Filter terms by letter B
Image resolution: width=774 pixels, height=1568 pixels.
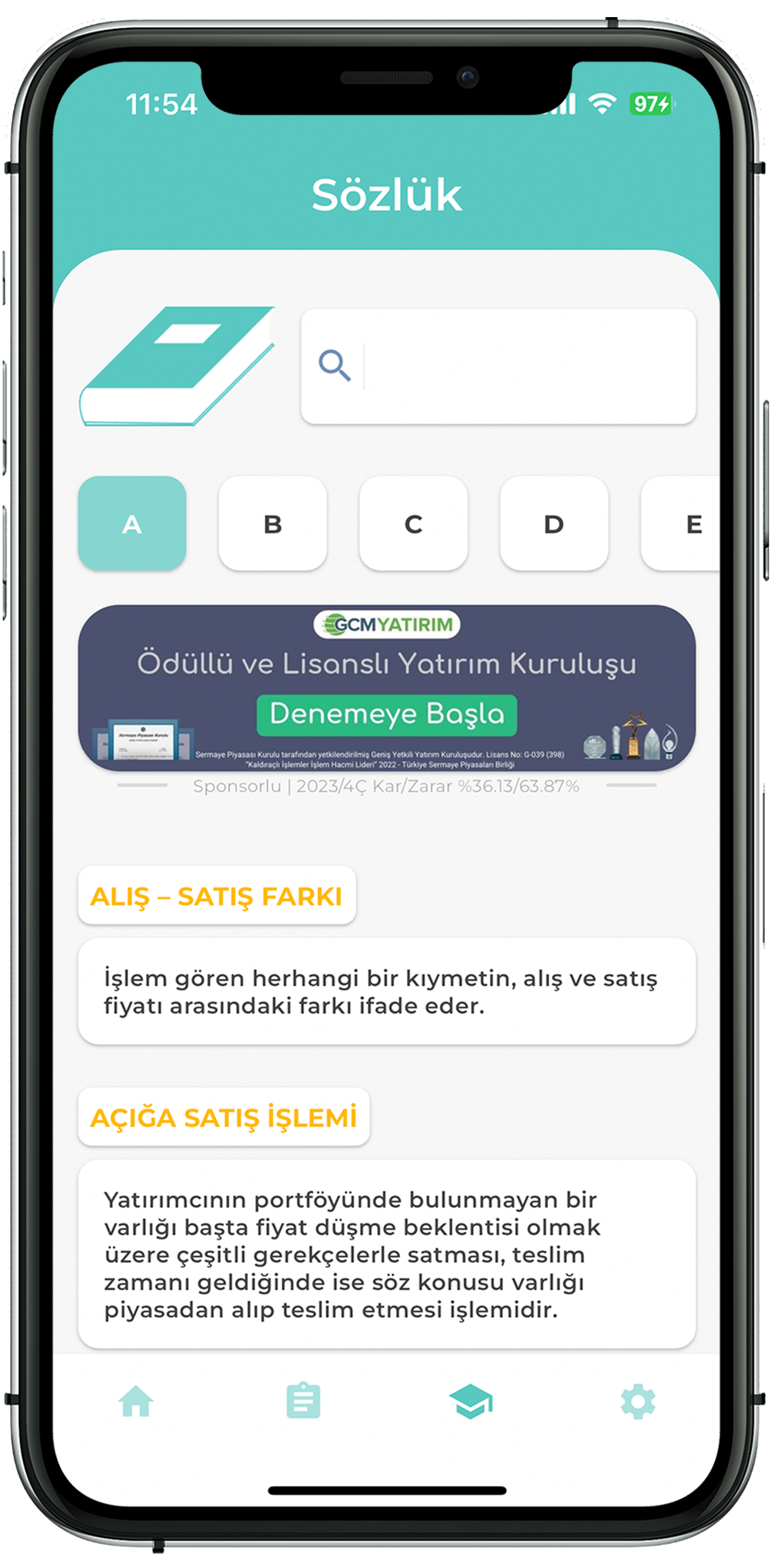click(x=273, y=523)
